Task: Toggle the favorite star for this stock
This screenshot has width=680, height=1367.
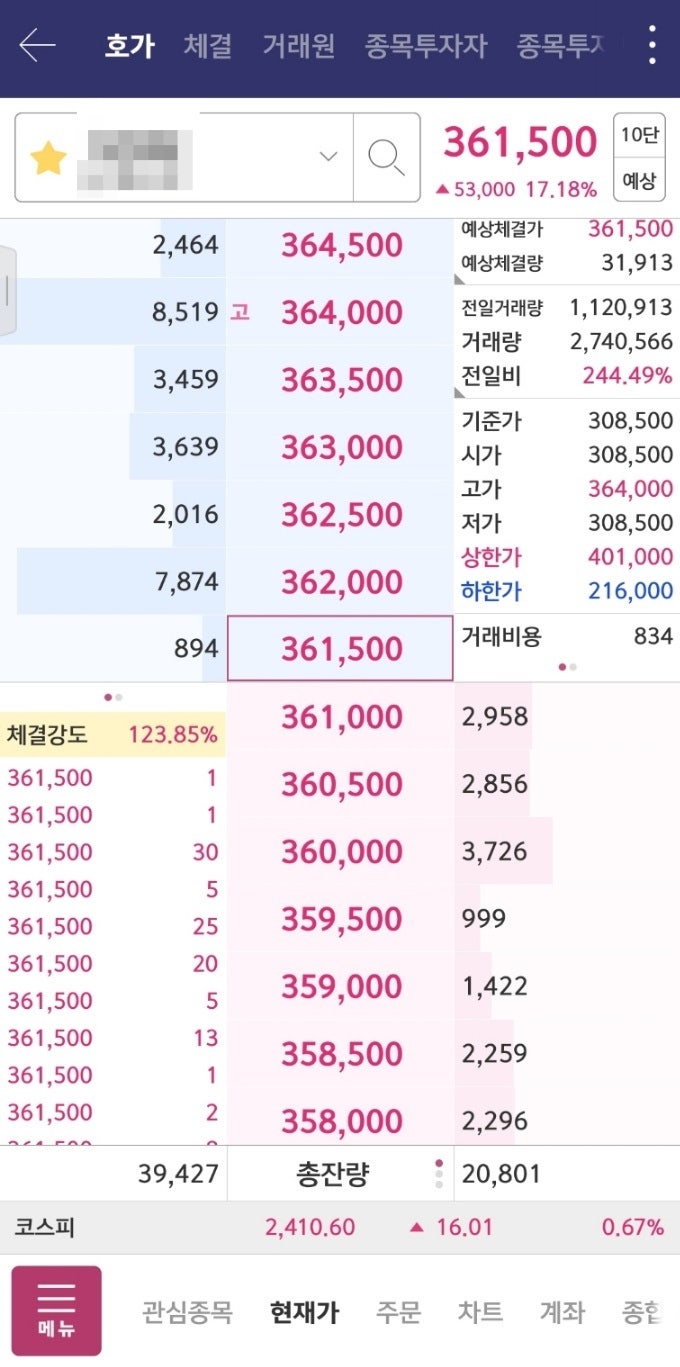Action: [49, 158]
